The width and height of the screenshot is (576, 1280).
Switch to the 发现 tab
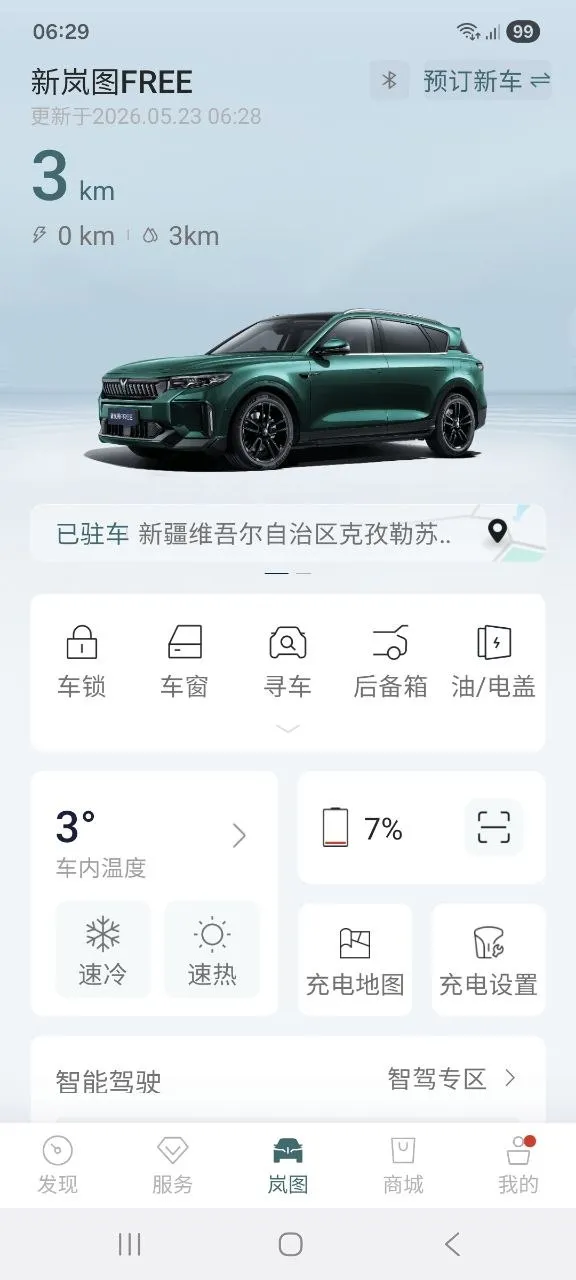point(58,1166)
